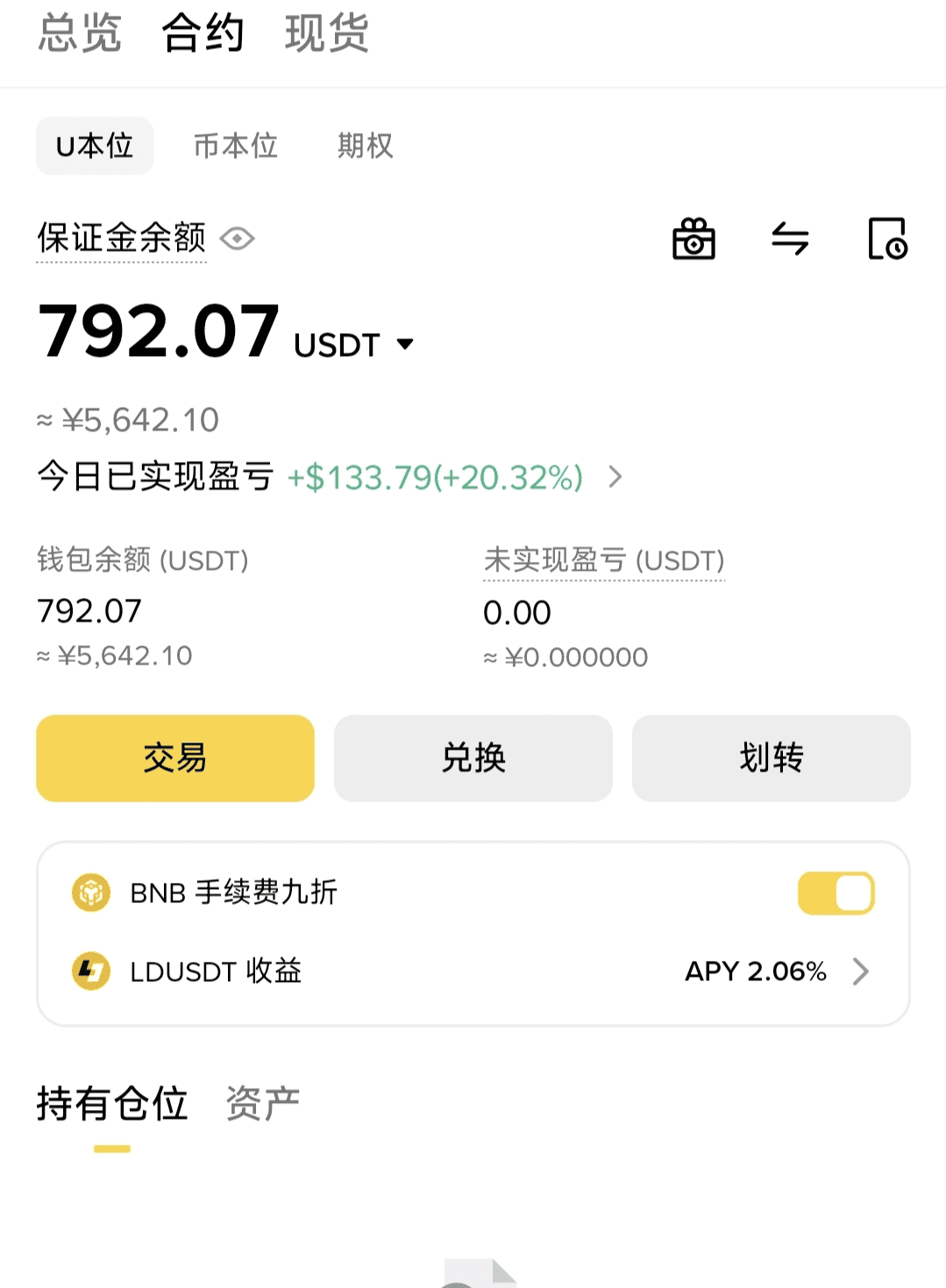Image resolution: width=946 pixels, height=1288 pixels.
Task: Disable the BNB 手续费九折 switch
Action: click(x=836, y=893)
